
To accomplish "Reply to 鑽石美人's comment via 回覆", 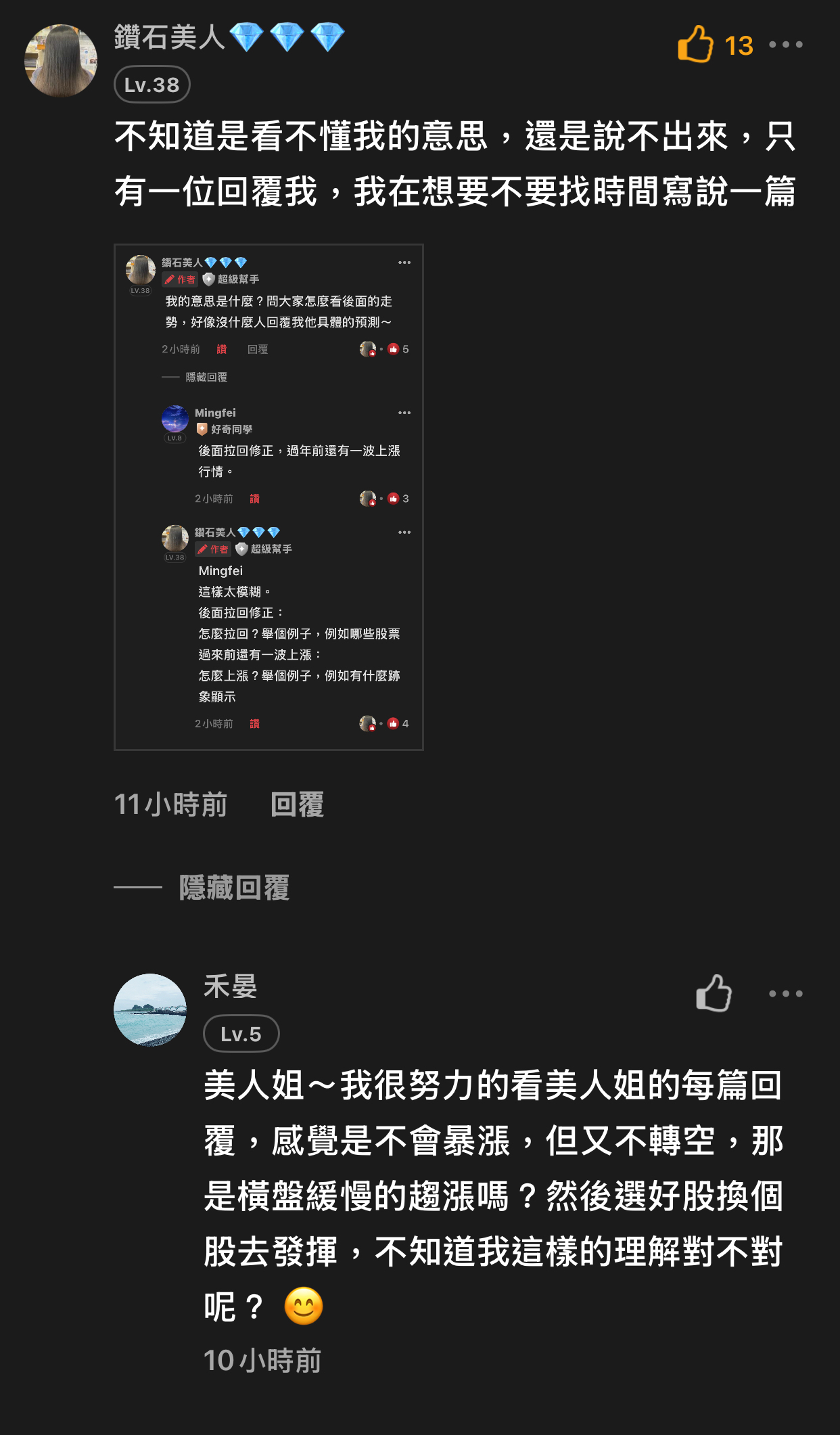I will coord(297,804).
